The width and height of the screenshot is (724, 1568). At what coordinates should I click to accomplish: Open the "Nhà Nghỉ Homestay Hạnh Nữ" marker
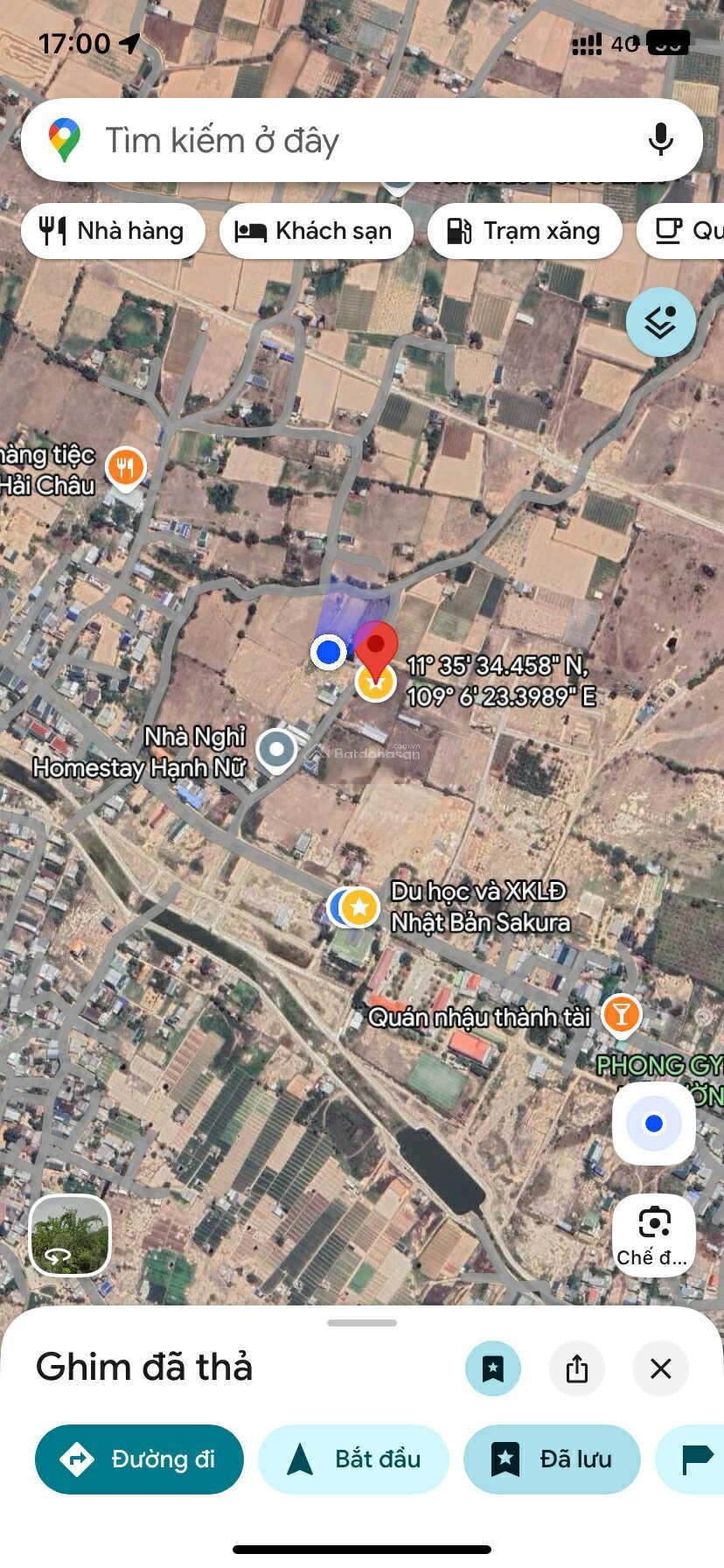tap(277, 750)
